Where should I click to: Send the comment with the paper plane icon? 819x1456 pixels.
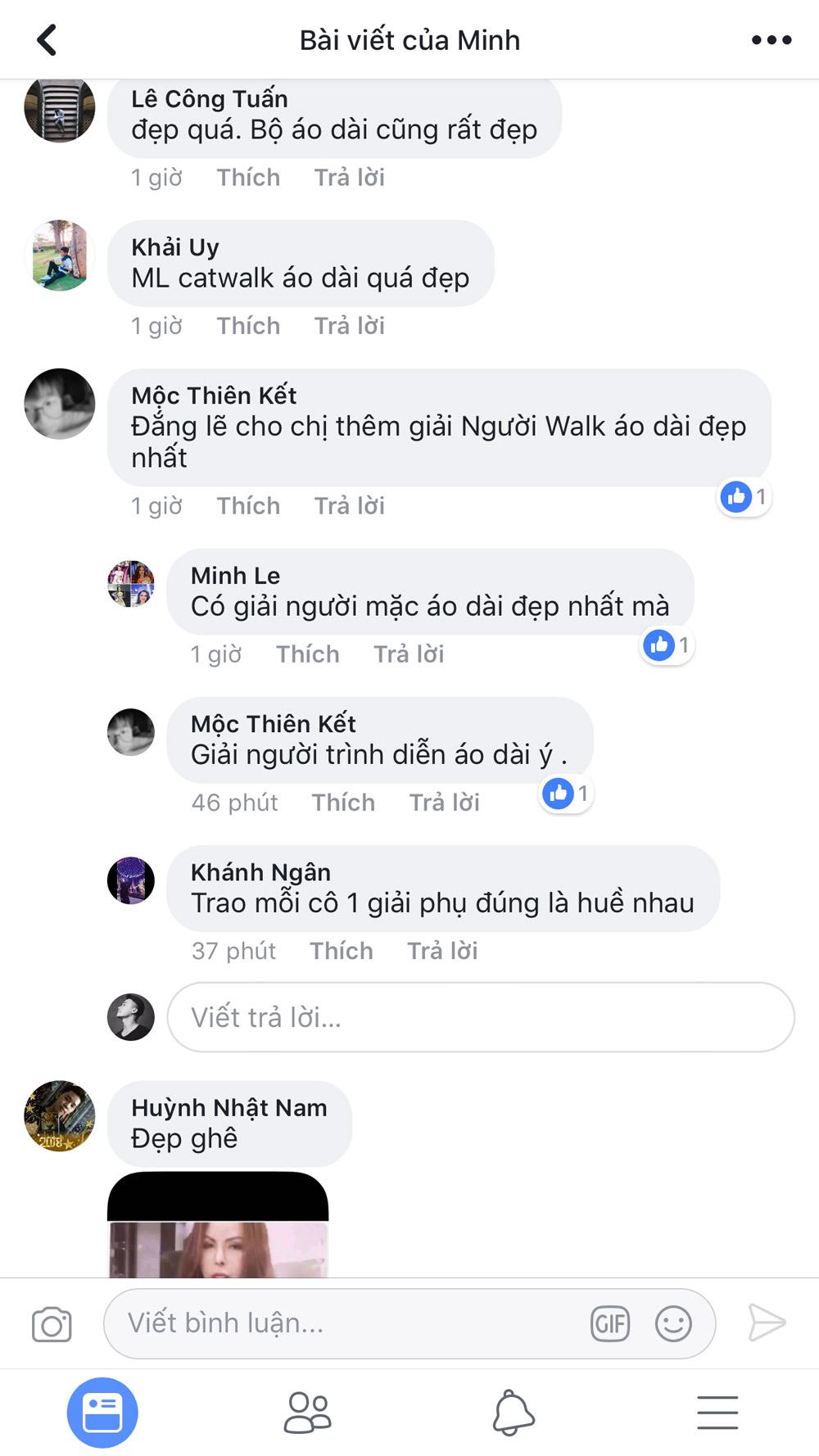768,1321
